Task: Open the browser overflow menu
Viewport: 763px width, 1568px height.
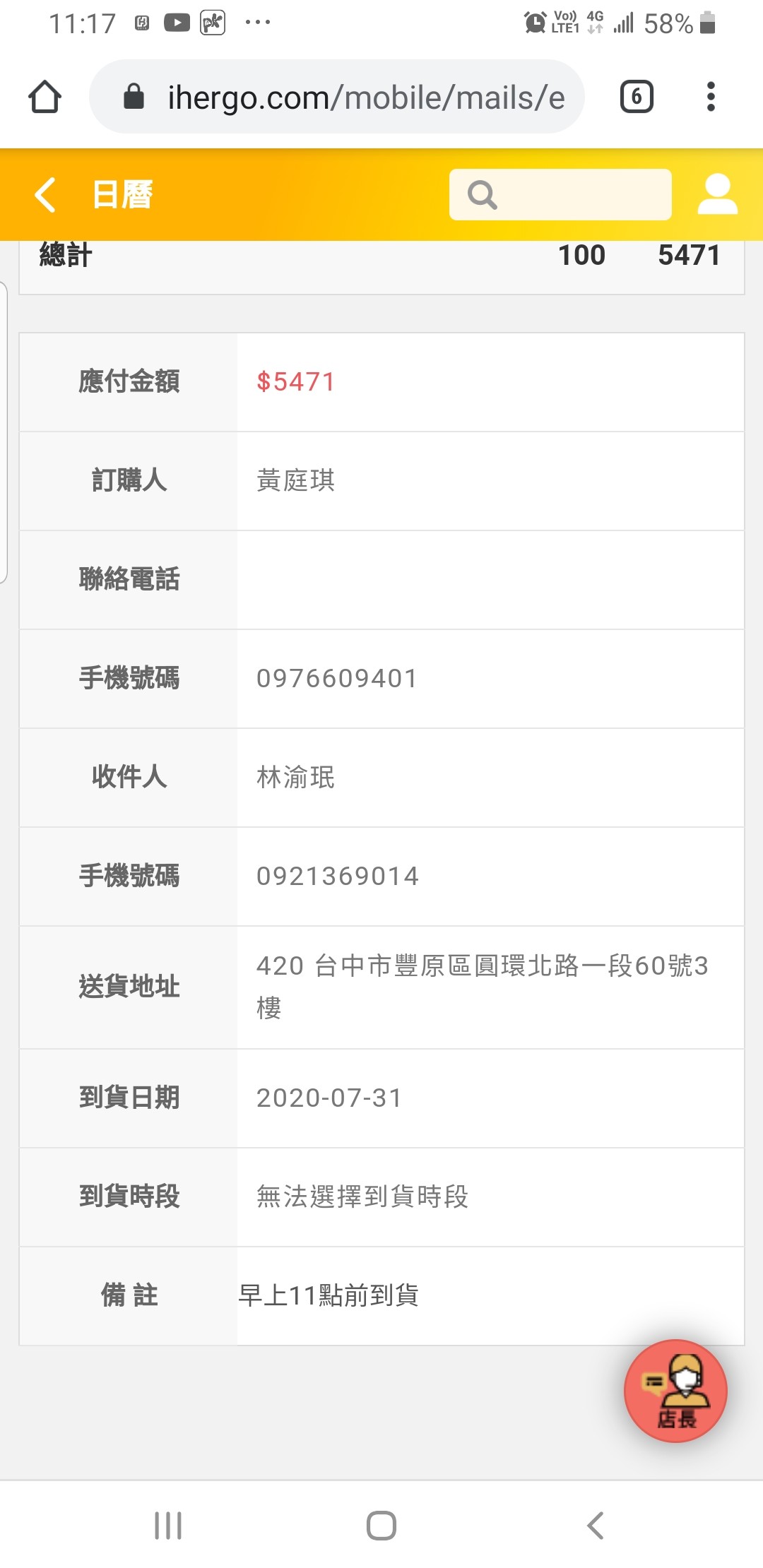Action: 711,97
